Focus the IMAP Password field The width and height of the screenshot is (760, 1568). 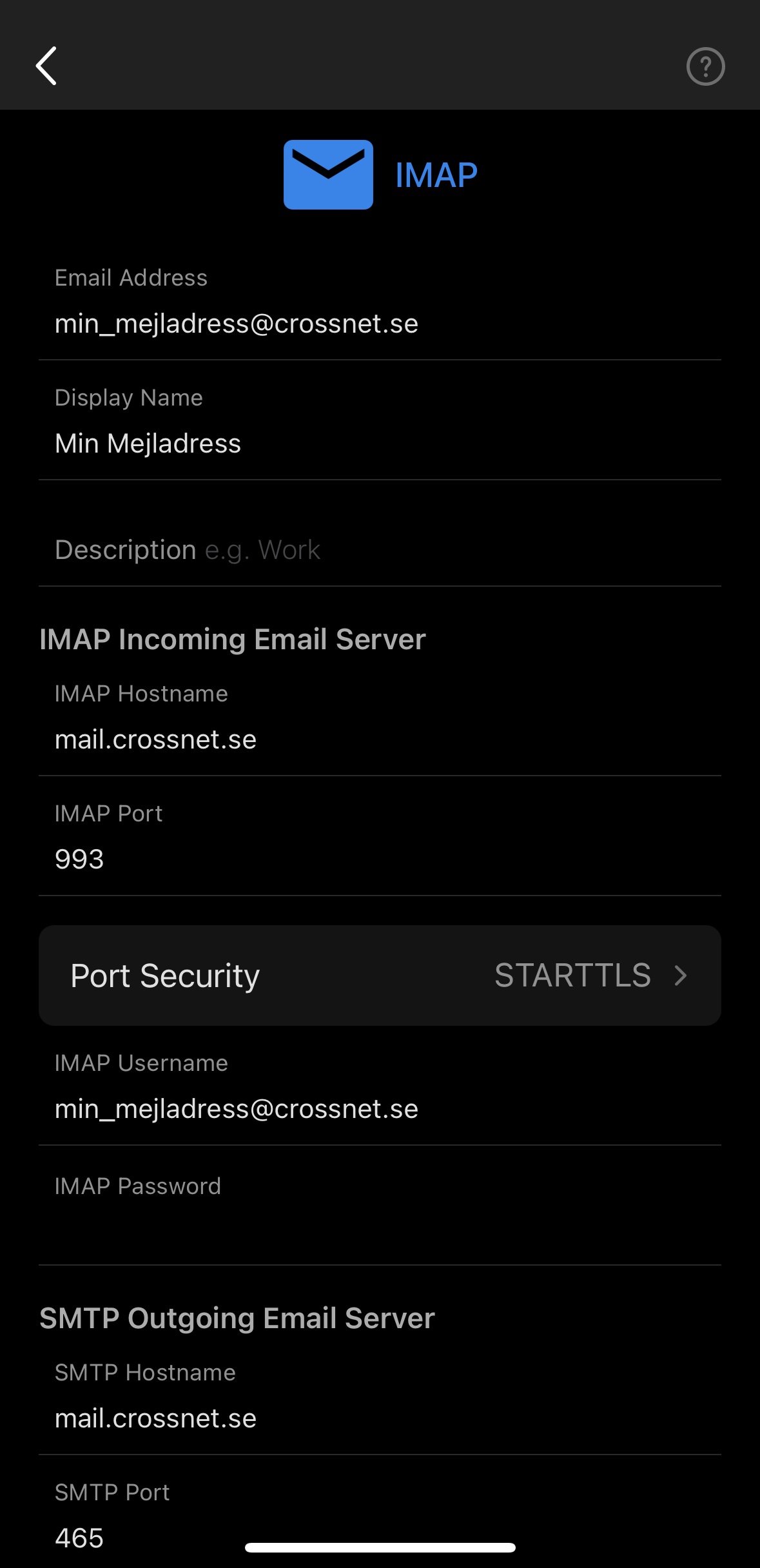coord(379,1228)
